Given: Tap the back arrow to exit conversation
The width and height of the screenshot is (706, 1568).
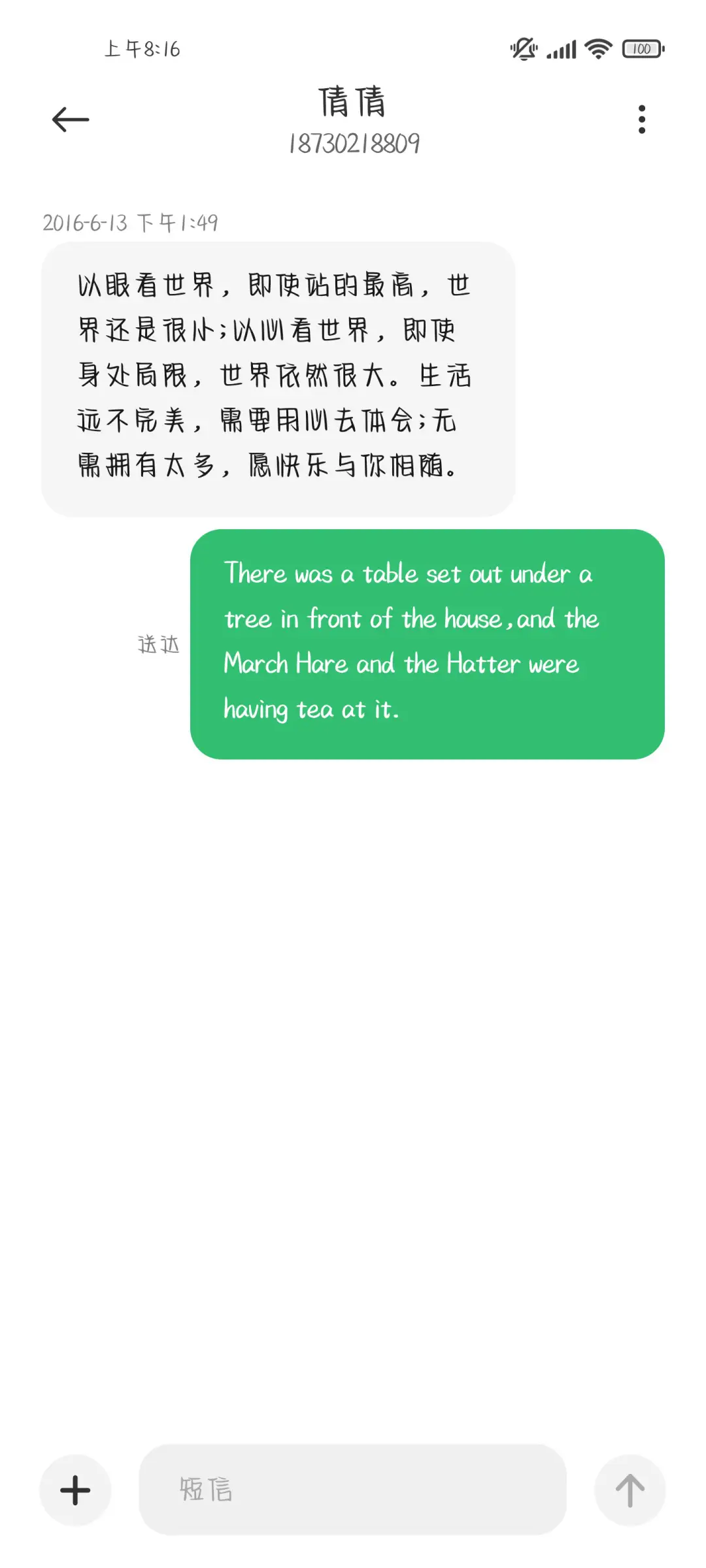Looking at the screenshot, I should point(69,119).
